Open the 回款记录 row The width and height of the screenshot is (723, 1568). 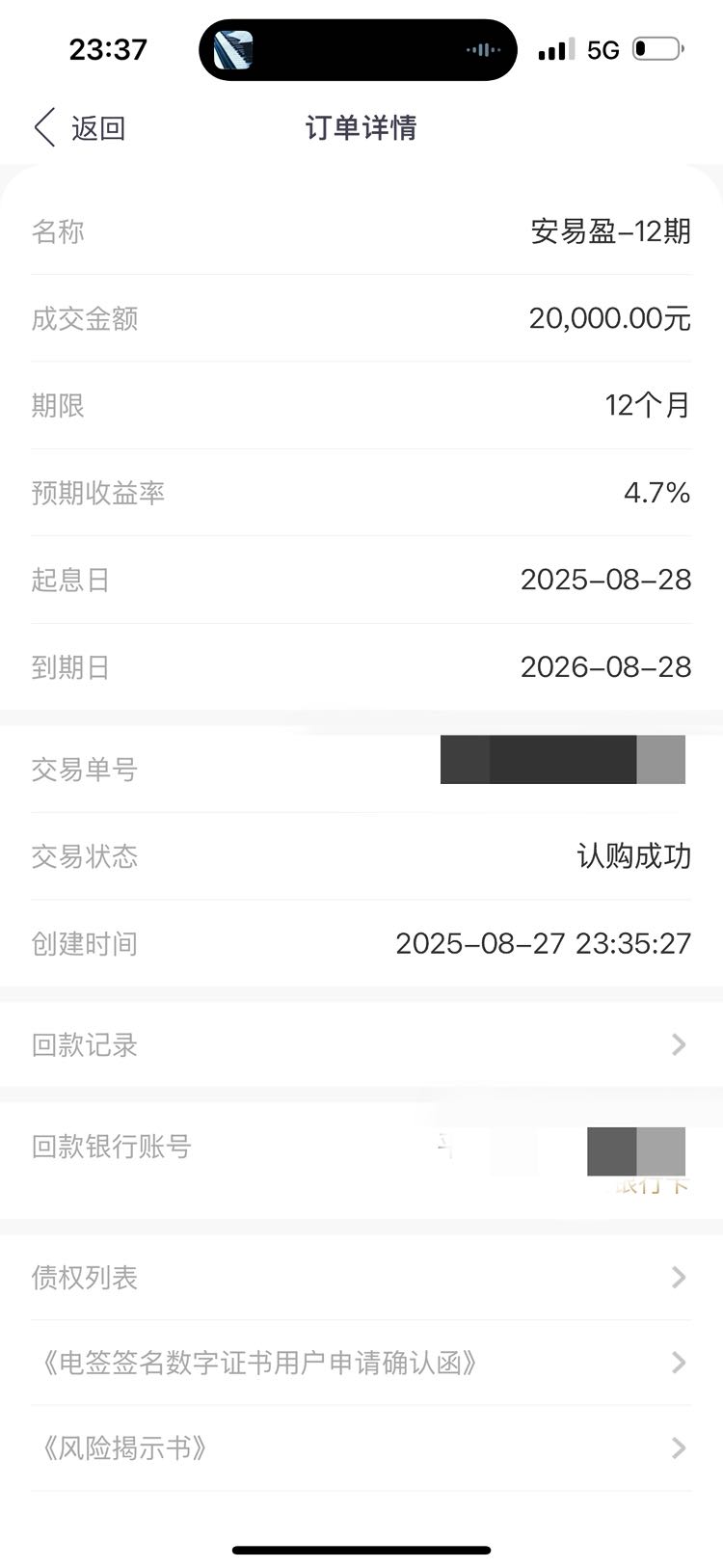pyautogui.click(x=361, y=1045)
